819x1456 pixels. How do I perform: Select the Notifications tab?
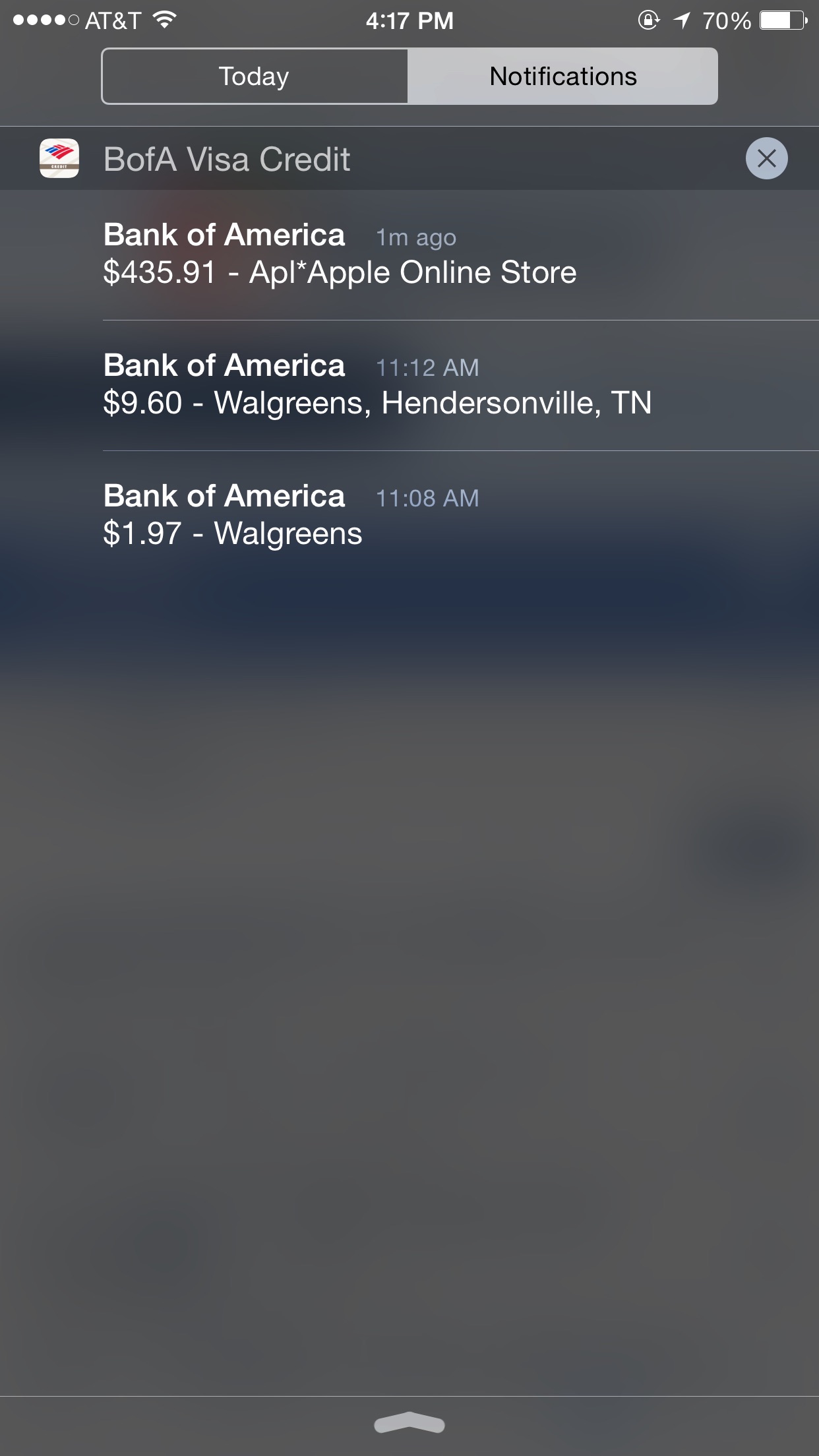pos(562,76)
